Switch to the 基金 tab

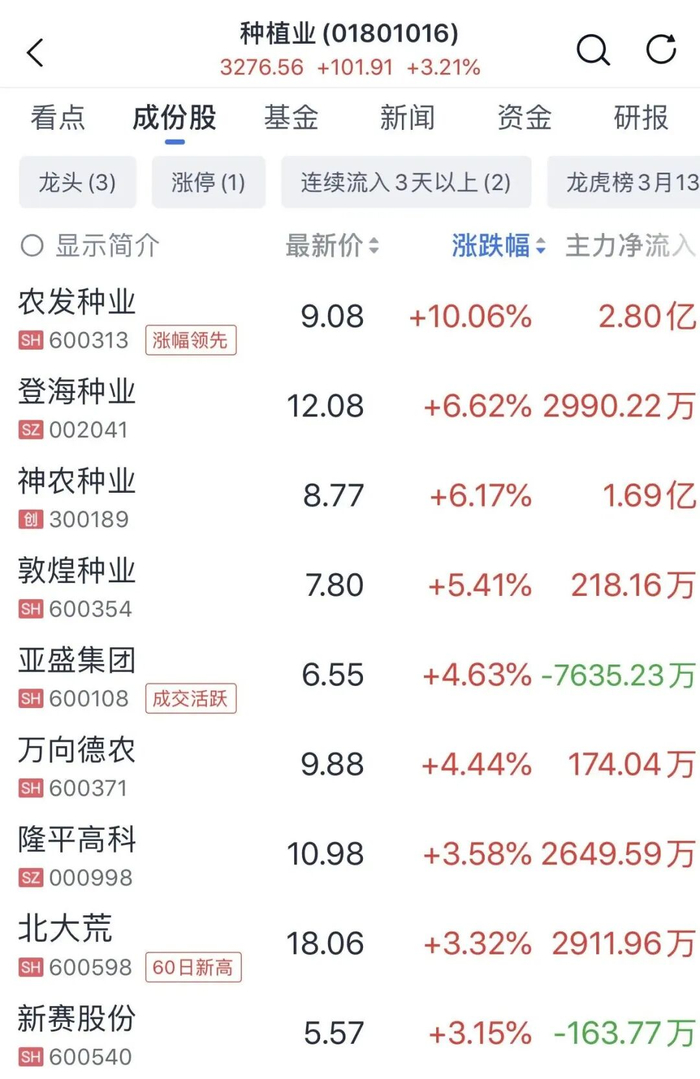[291, 118]
